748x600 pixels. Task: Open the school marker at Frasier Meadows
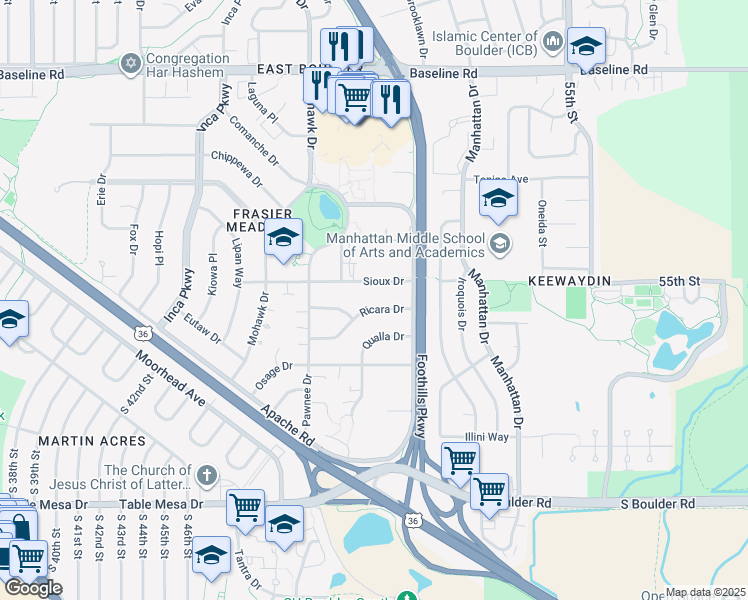click(x=284, y=238)
